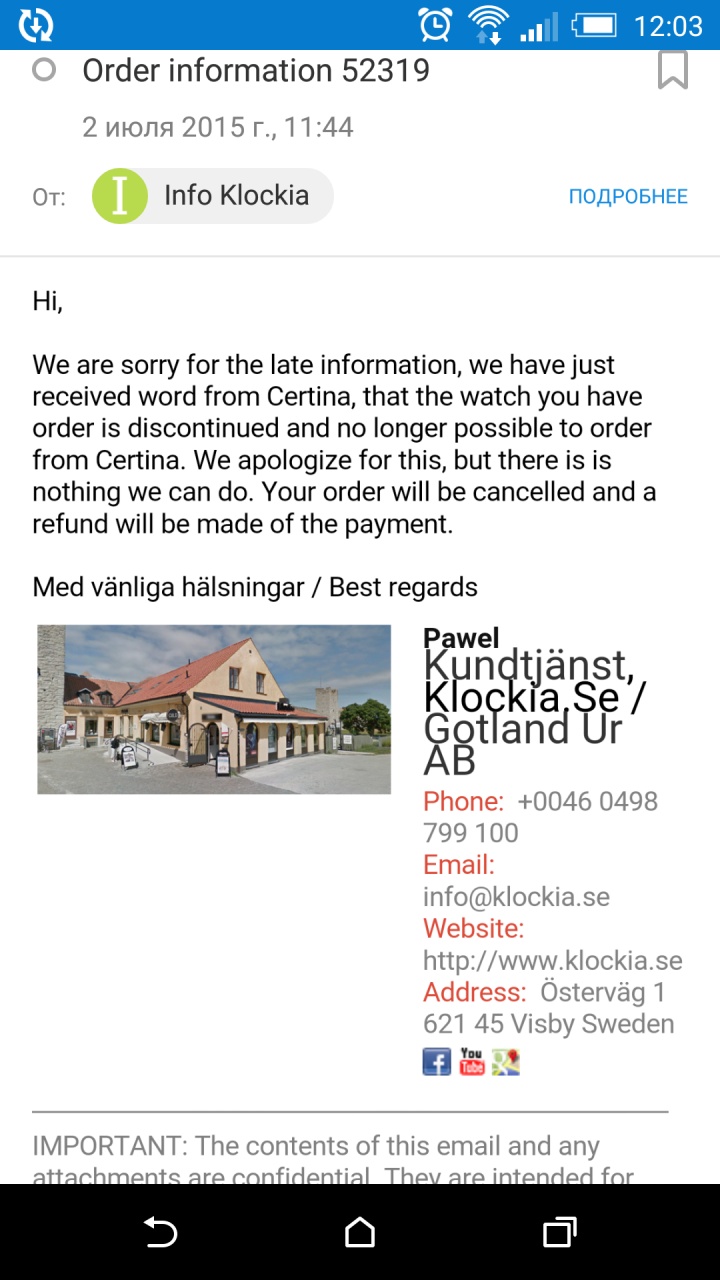Screen dimensions: 720x1280
Task: Go back with the system back button
Action: click(160, 1233)
